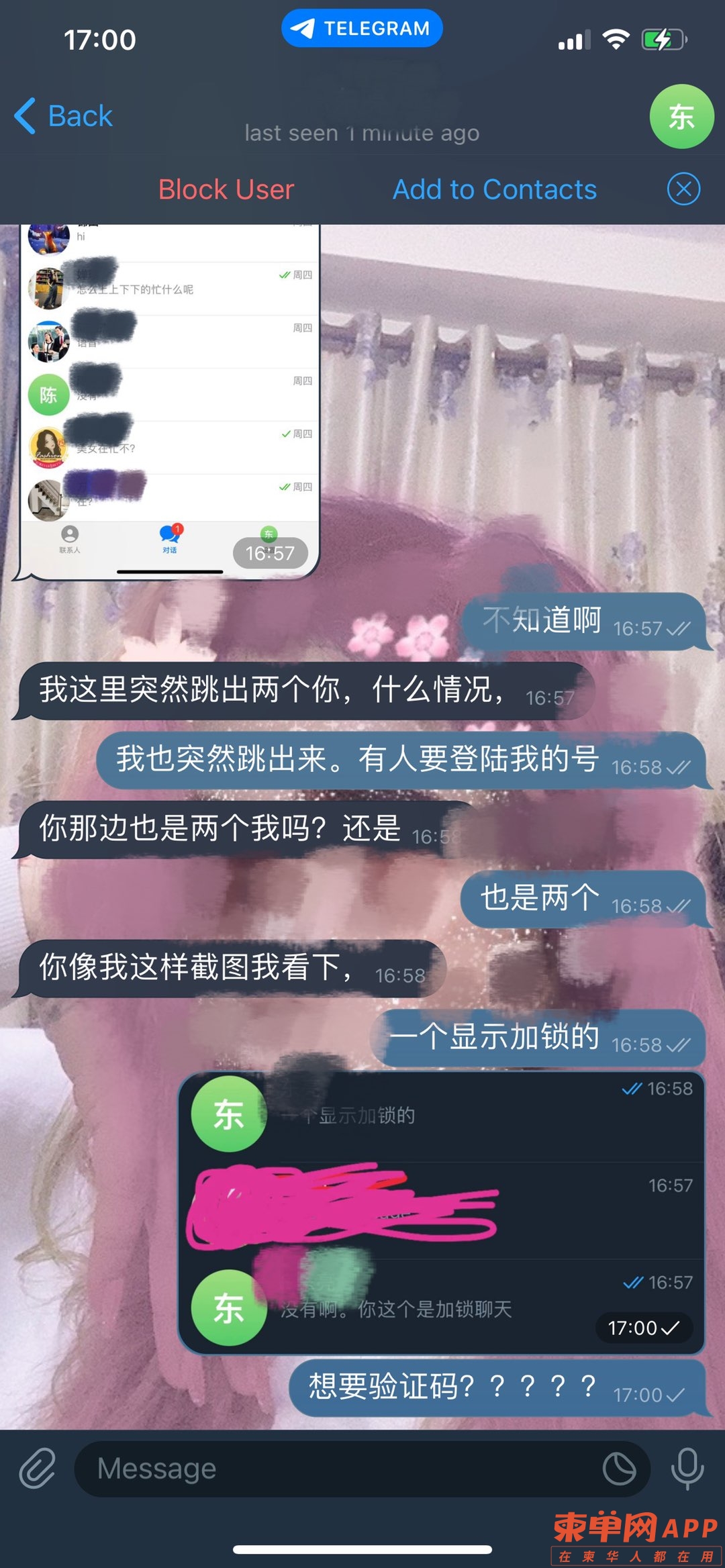
Task: Block this user
Action: click(226, 190)
